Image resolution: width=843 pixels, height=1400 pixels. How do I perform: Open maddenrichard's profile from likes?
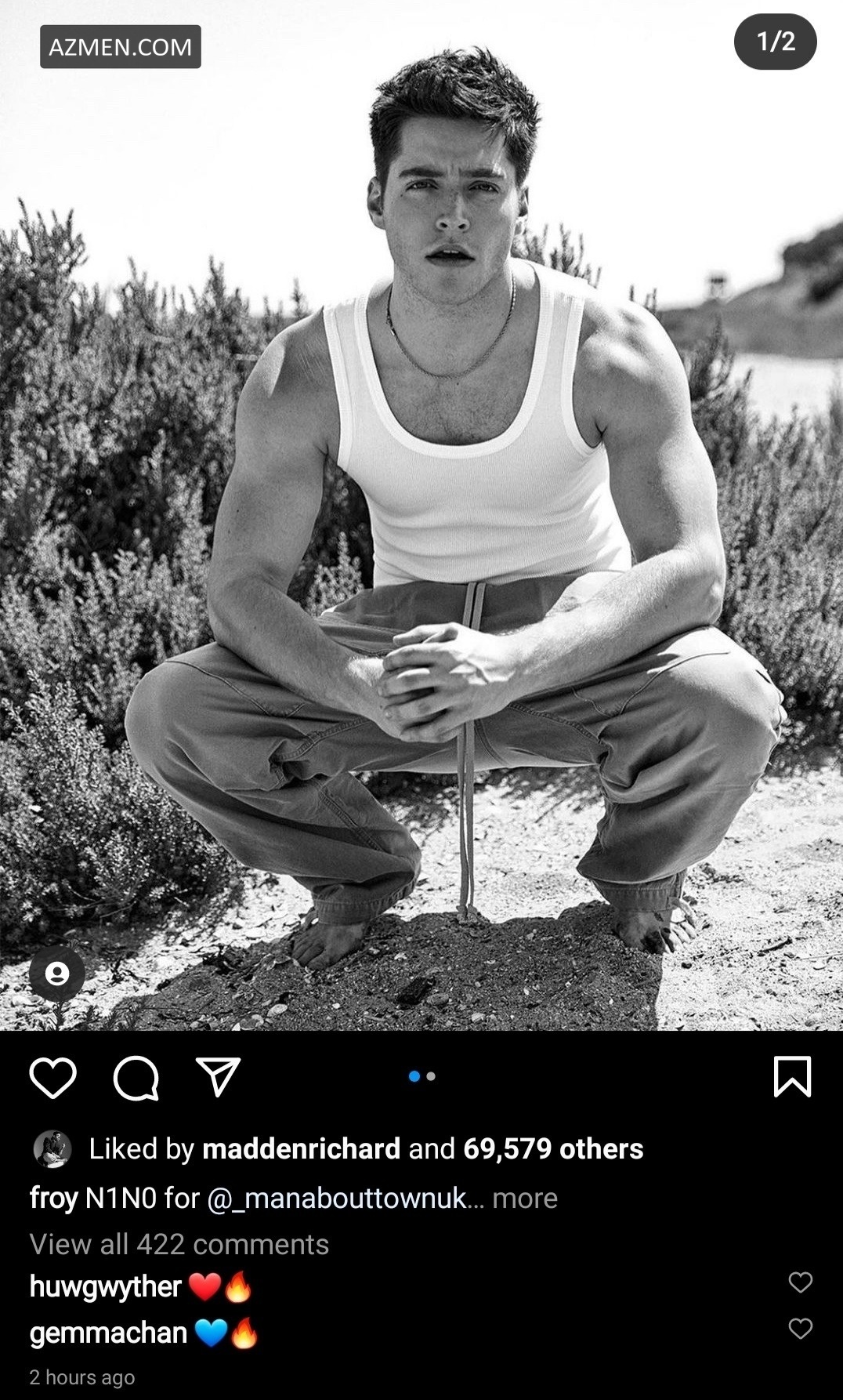[x=301, y=1148]
